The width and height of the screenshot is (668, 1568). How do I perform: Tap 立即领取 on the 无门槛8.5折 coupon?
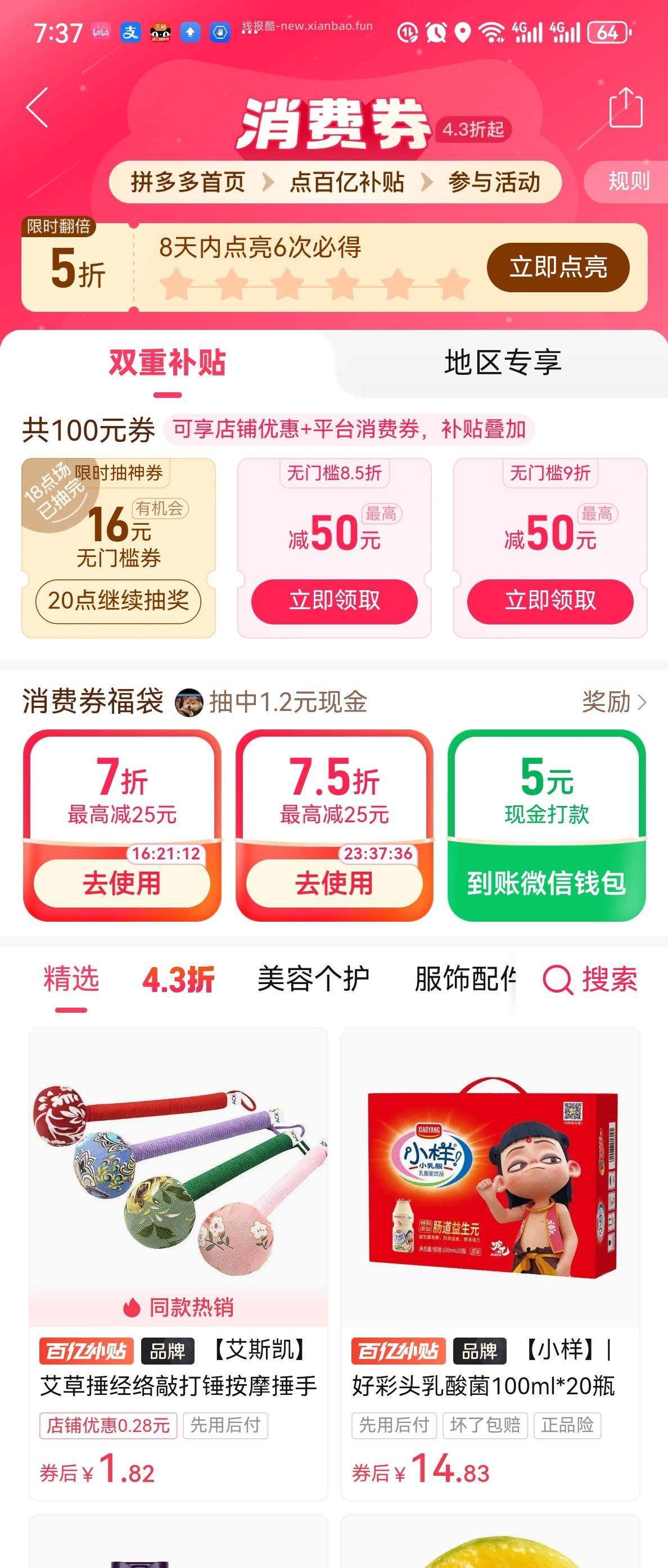coord(336,600)
